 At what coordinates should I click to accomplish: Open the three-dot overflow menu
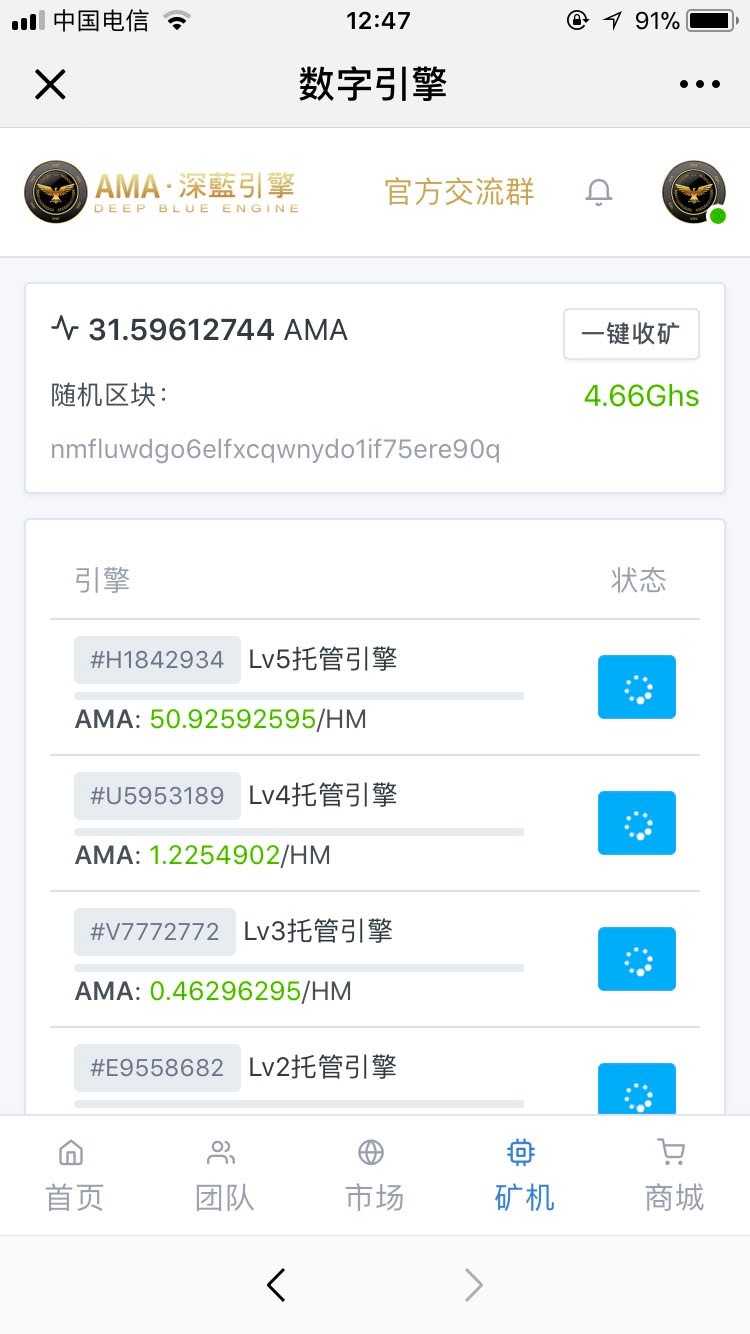(699, 85)
